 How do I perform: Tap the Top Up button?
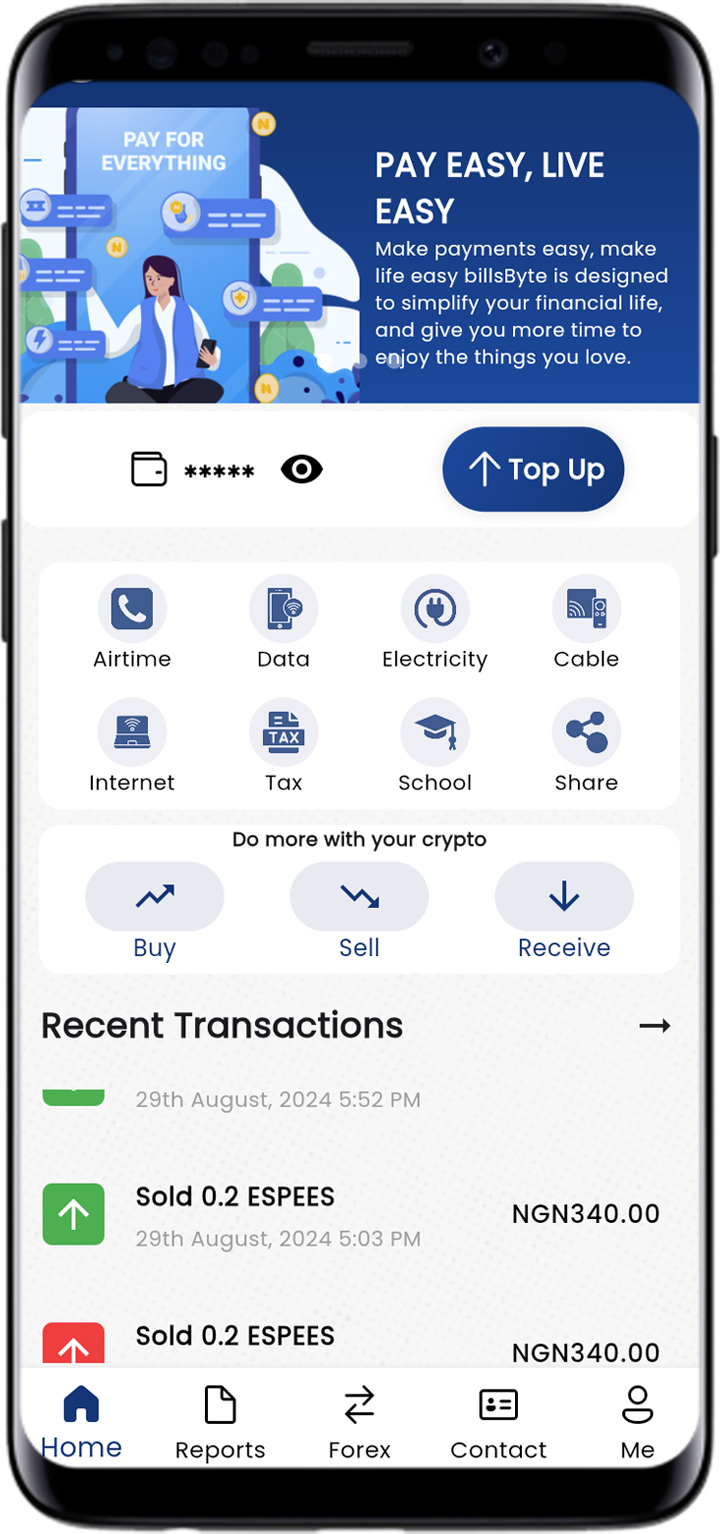coord(533,469)
